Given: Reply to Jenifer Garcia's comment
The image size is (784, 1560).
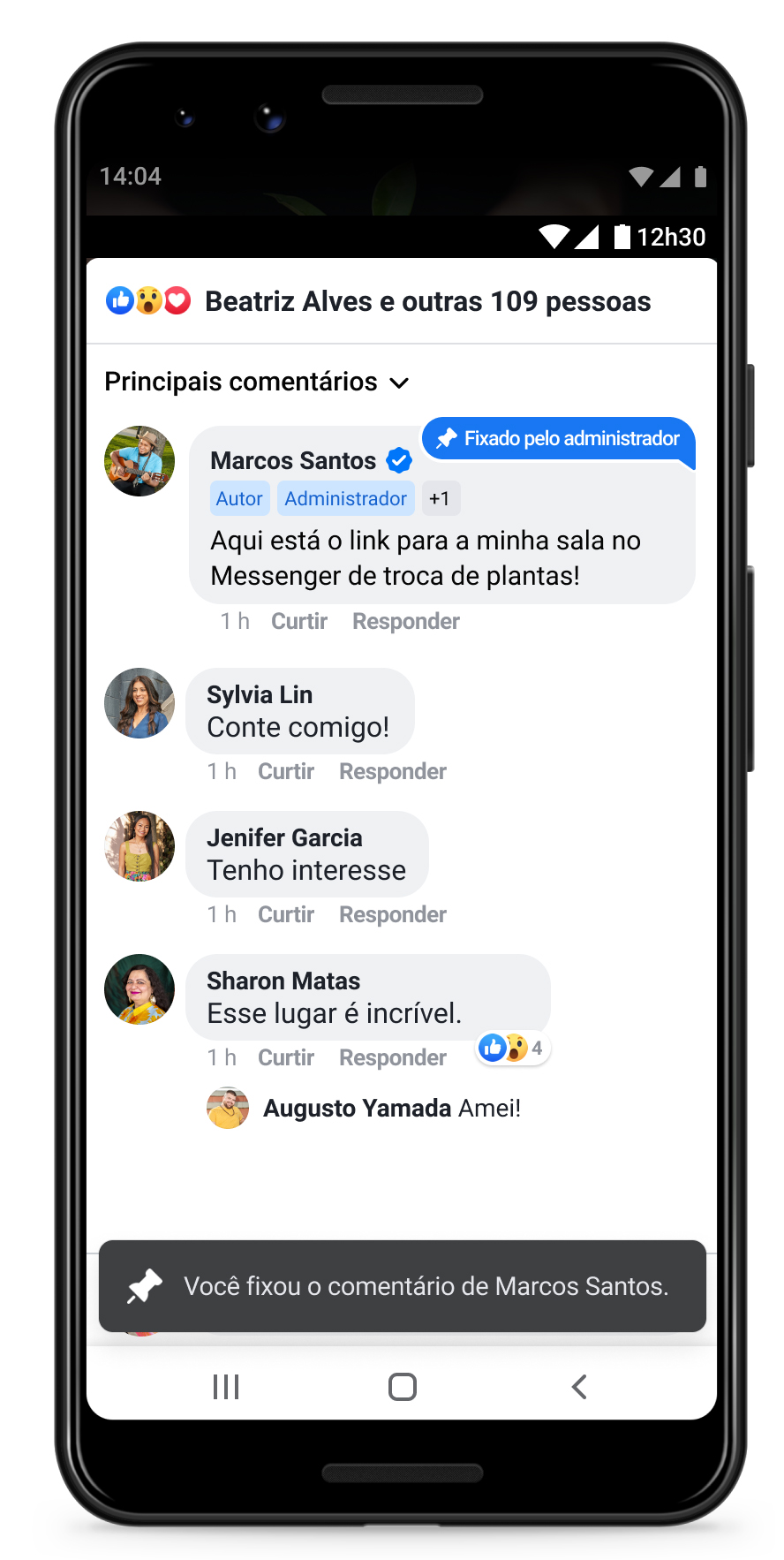Looking at the screenshot, I should coord(392,915).
